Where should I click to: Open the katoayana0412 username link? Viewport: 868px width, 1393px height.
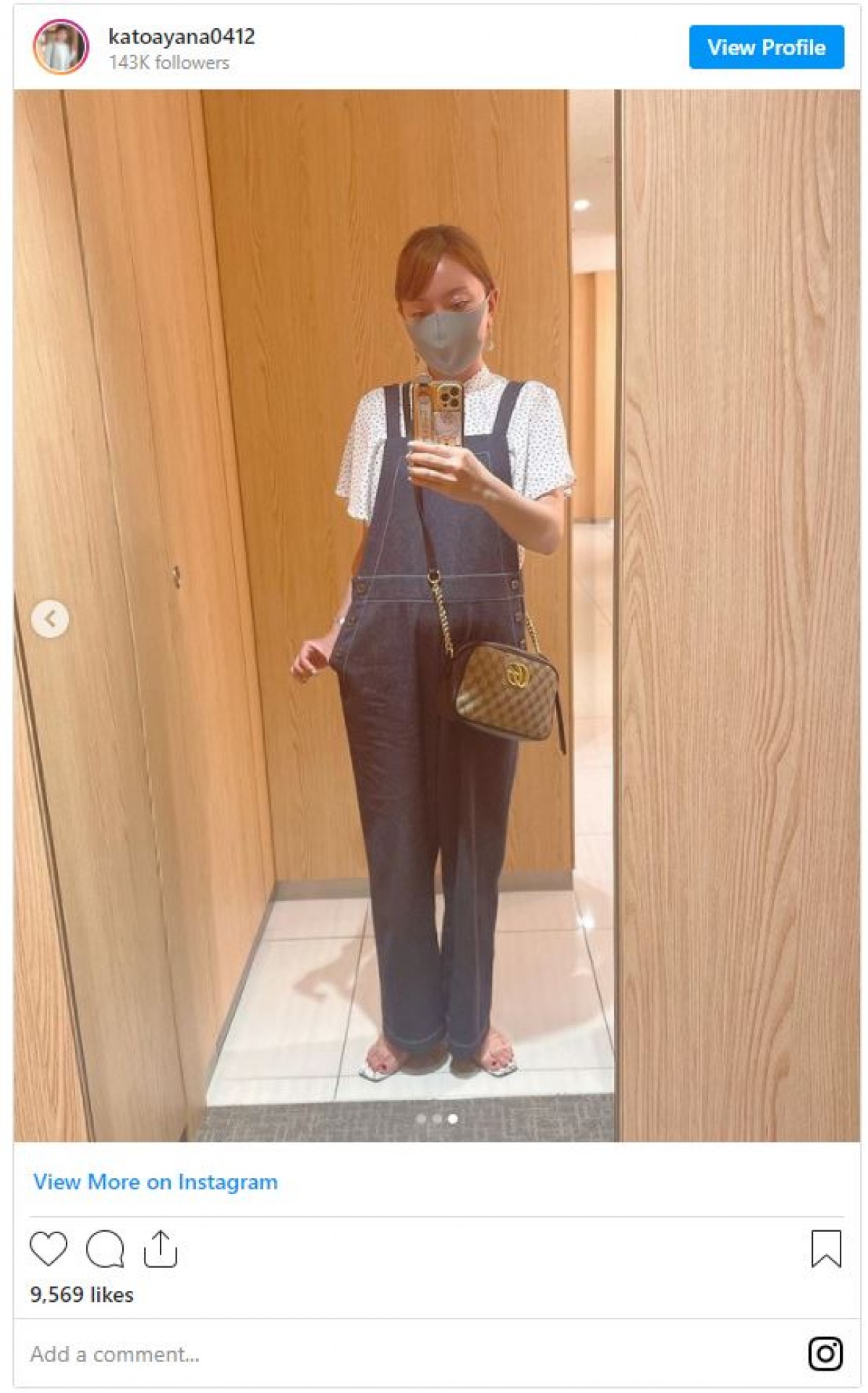[182, 37]
